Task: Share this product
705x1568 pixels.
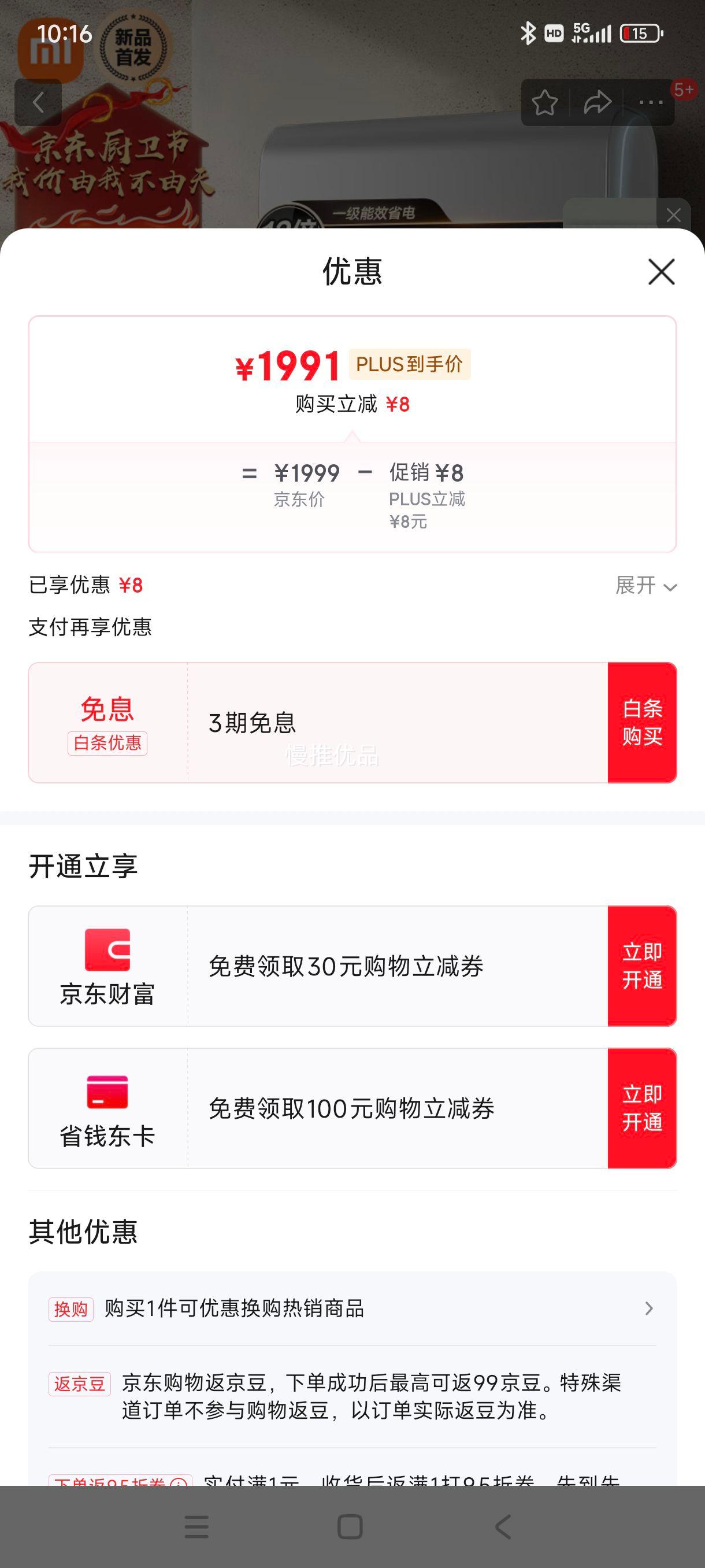Action: tap(598, 102)
